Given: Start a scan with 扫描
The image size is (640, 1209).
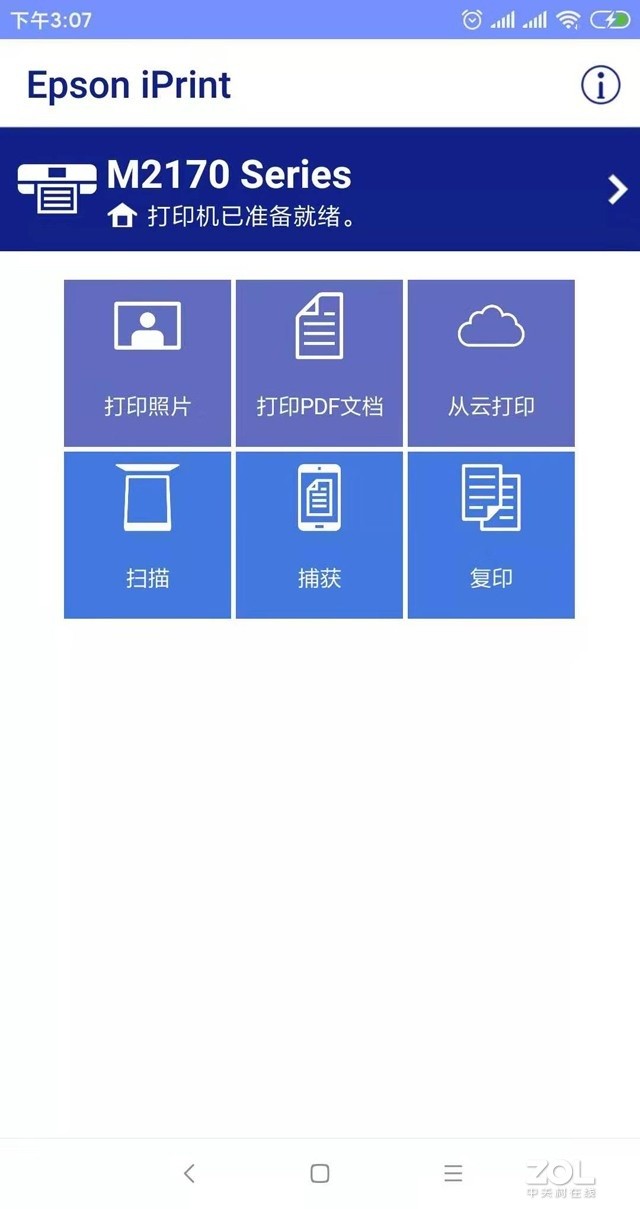Looking at the screenshot, I should tap(148, 535).
